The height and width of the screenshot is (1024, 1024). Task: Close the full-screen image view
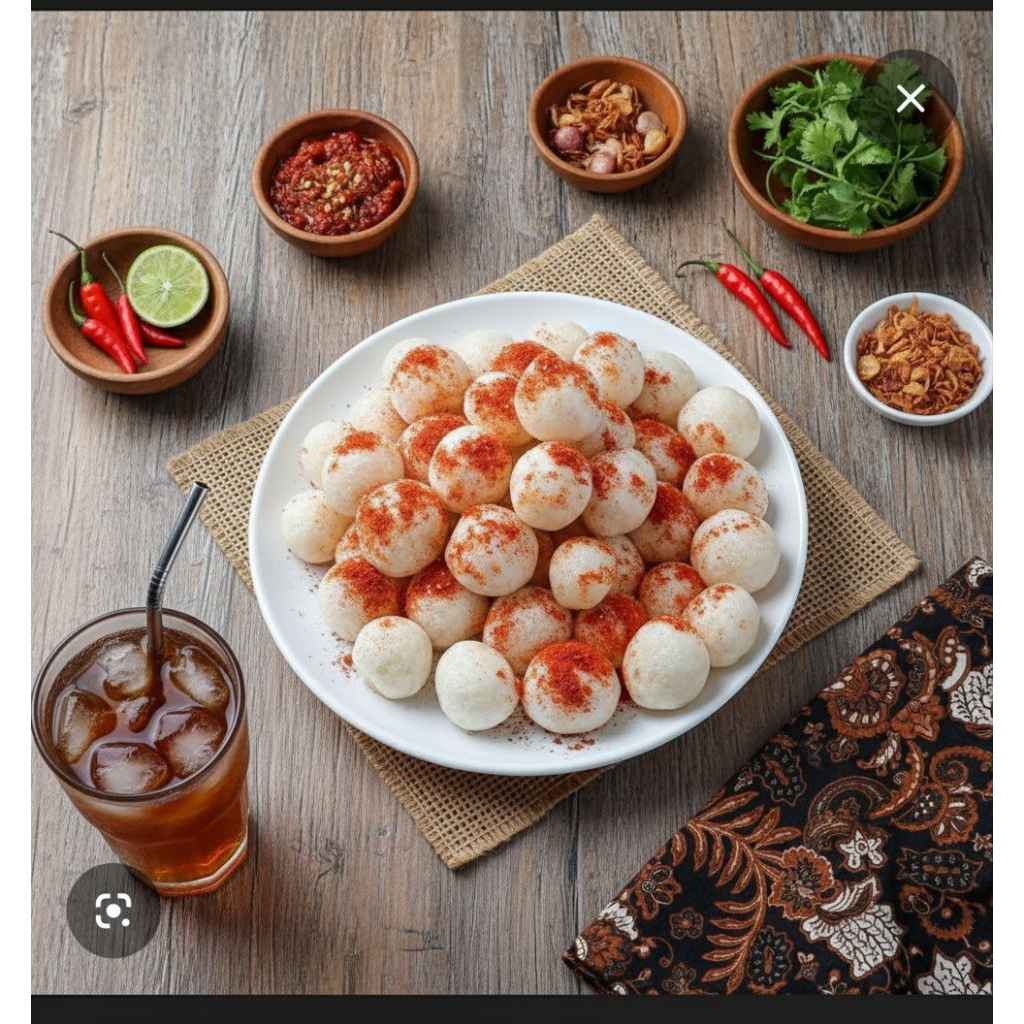click(910, 98)
